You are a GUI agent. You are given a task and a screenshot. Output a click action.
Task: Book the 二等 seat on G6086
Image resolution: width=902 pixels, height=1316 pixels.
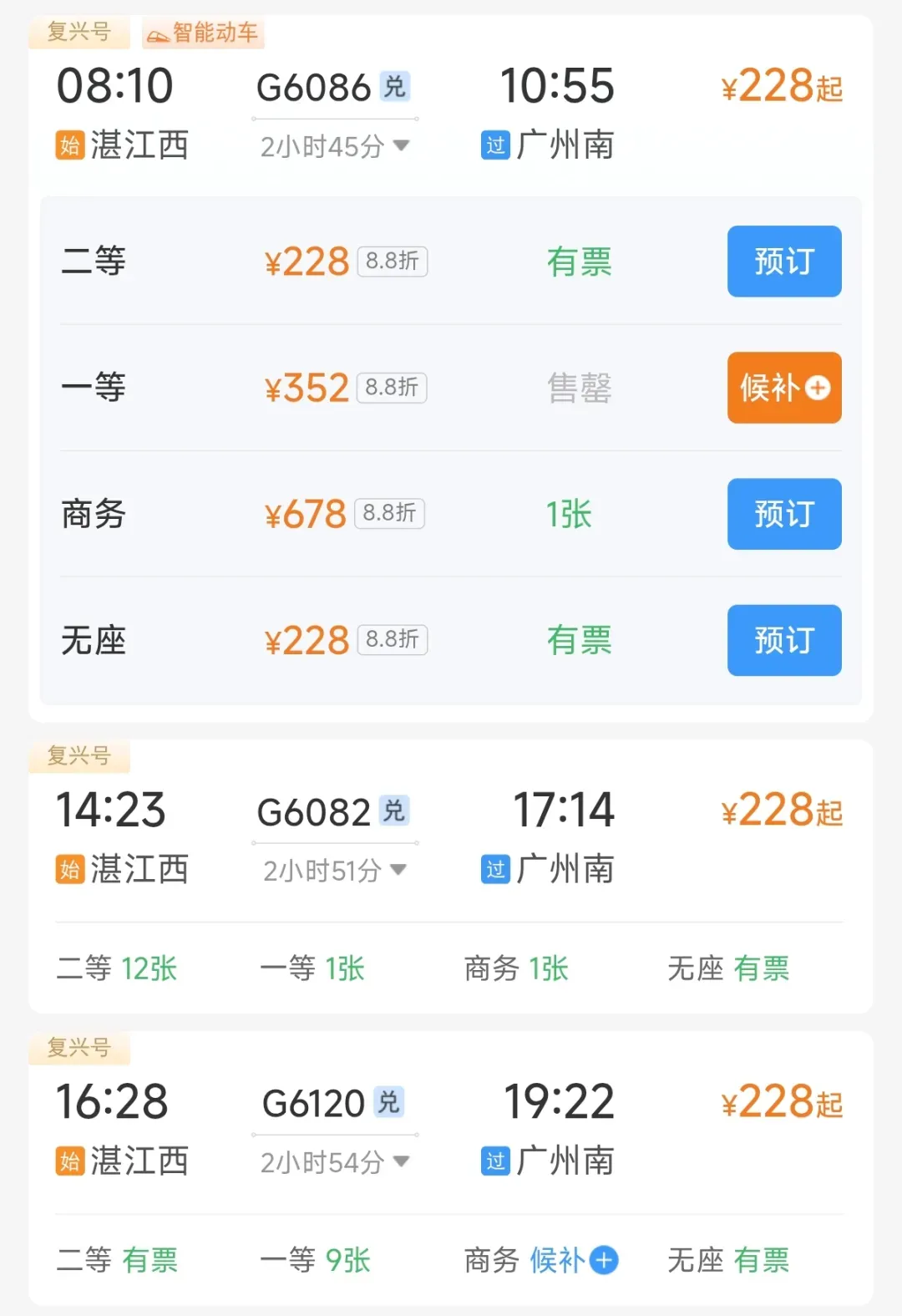pyautogui.click(x=783, y=262)
